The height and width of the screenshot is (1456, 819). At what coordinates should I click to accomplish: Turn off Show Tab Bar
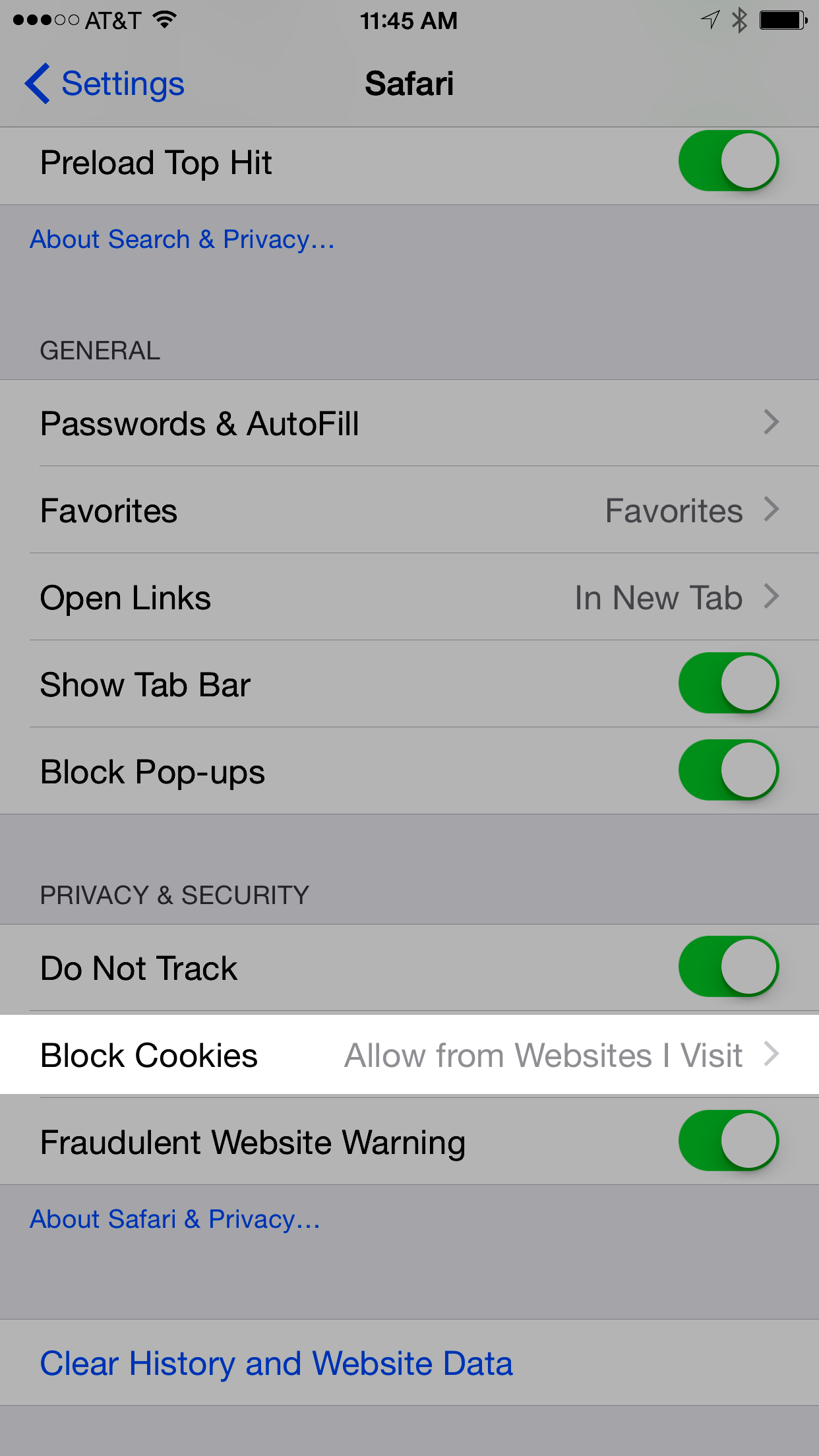pyautogui.click(x=728, y=683)
